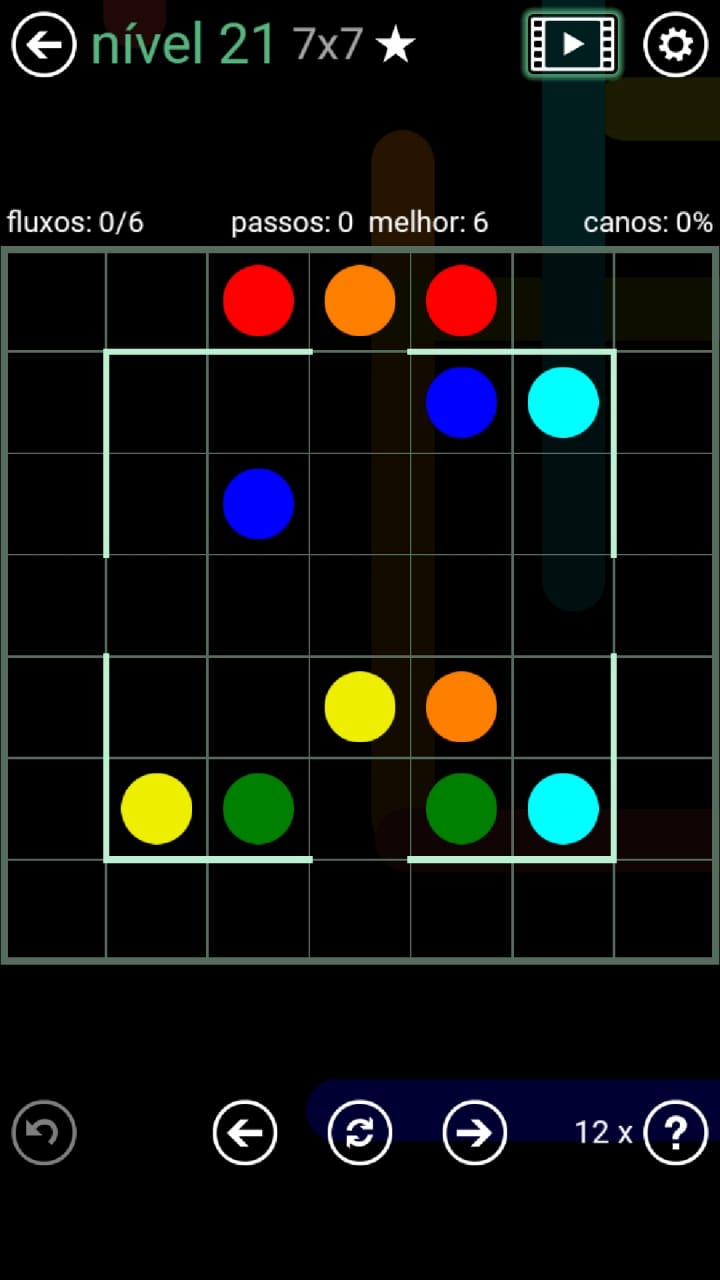This screenshot has height=1280, width=720.
Task: Select the yellow dot beside the left green dot
Action: click(156, 808)
